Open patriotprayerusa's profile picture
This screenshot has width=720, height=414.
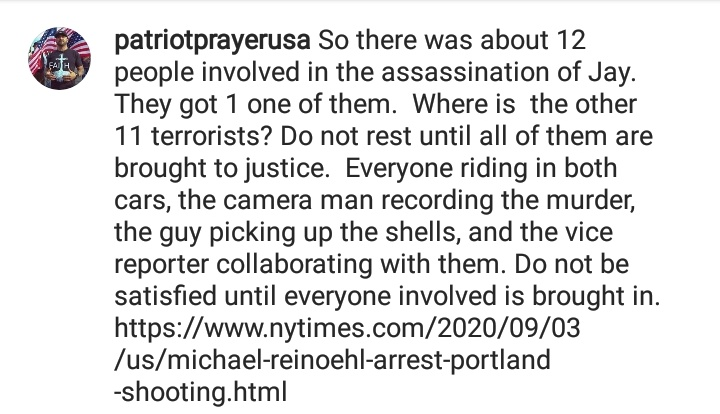click(57, 59)
